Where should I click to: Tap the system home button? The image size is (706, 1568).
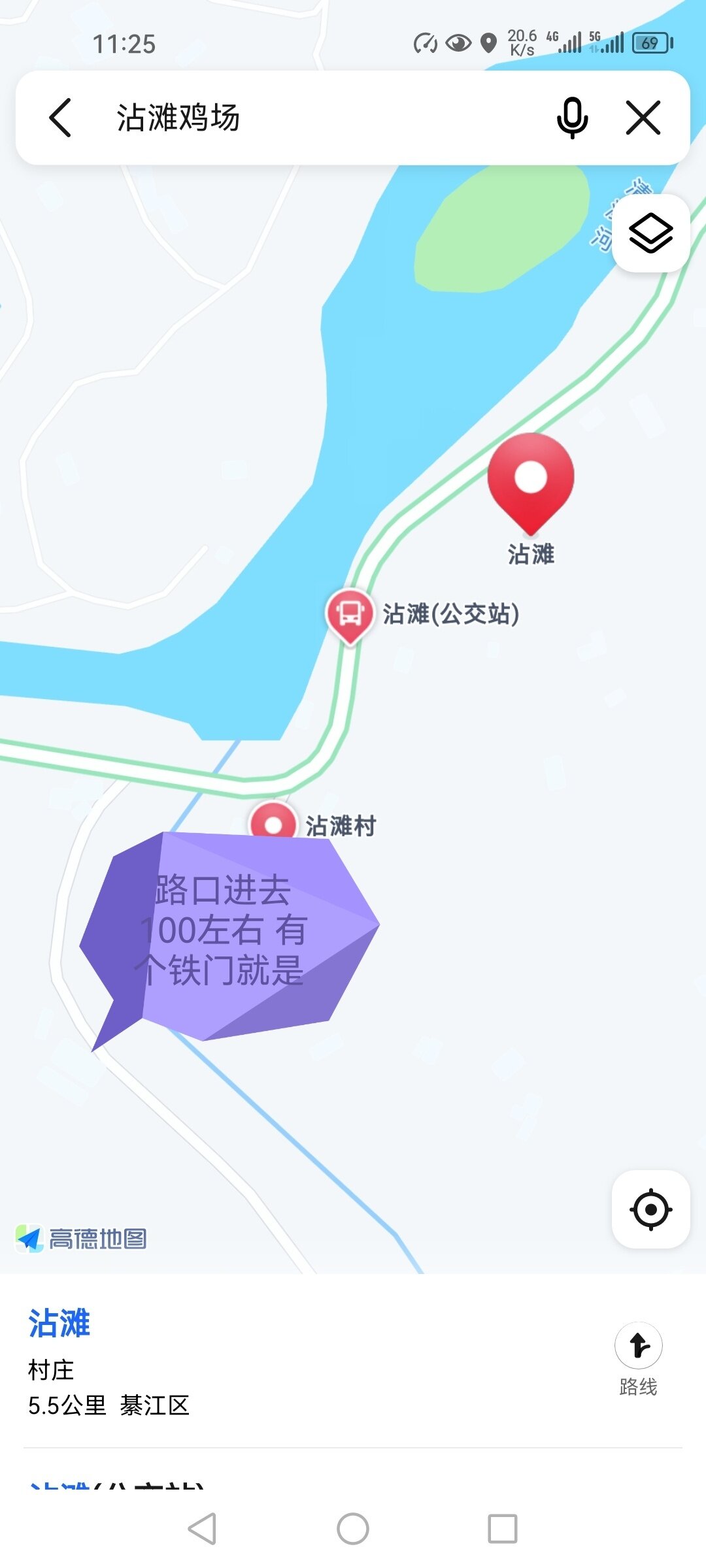(353, 1529)
